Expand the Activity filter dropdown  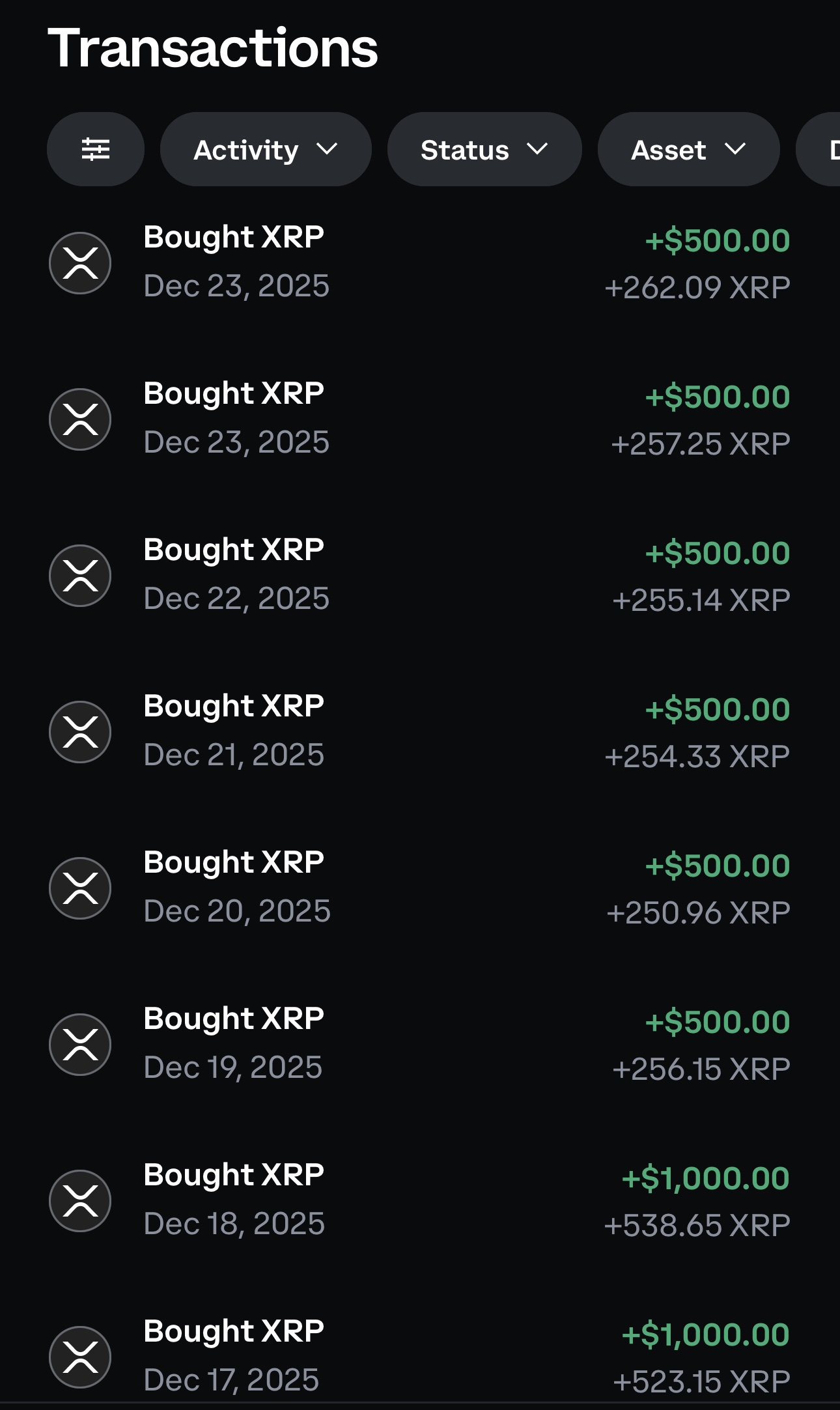click(x=265, y=150)
